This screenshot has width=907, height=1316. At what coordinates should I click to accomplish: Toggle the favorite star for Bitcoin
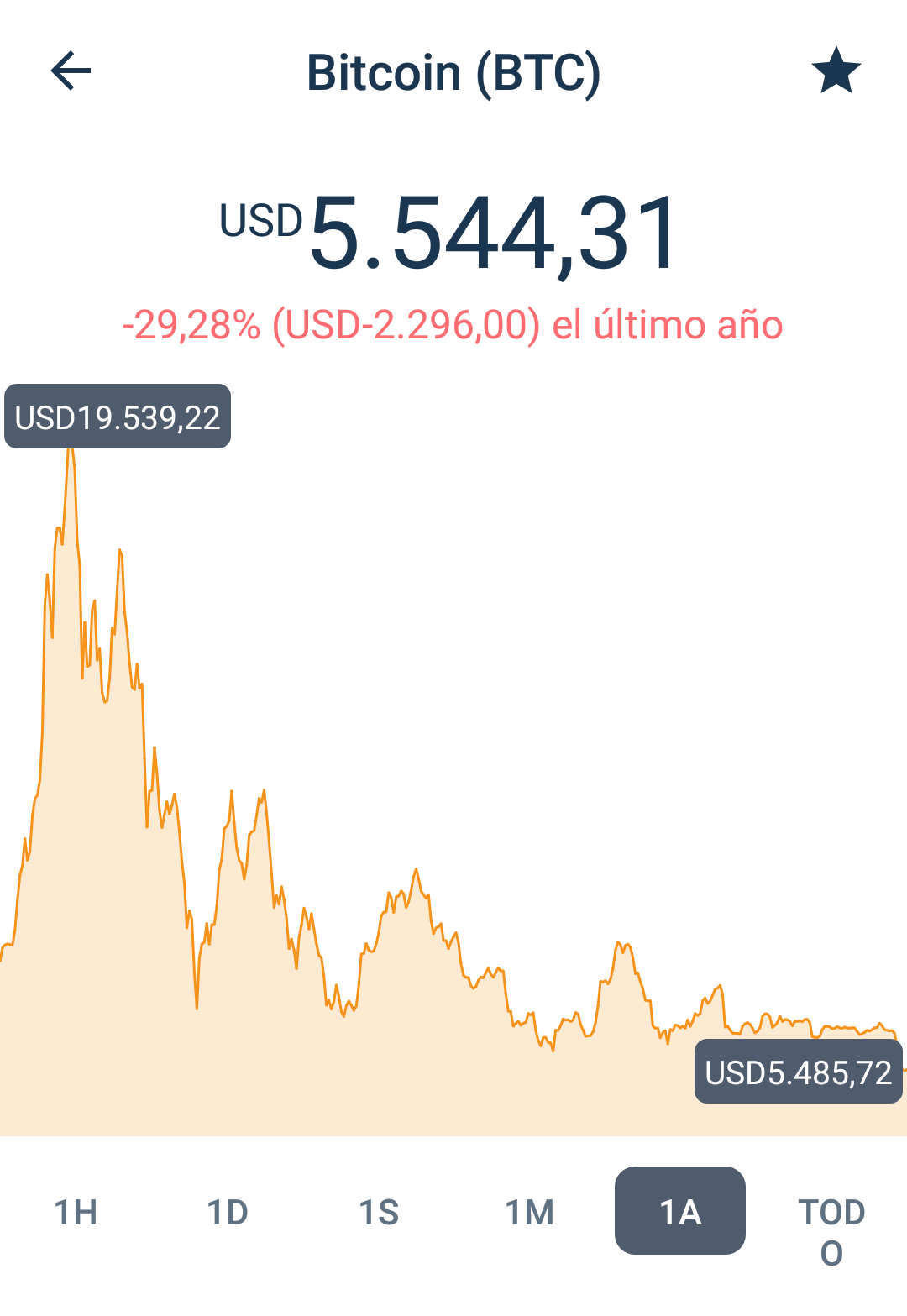836,71
